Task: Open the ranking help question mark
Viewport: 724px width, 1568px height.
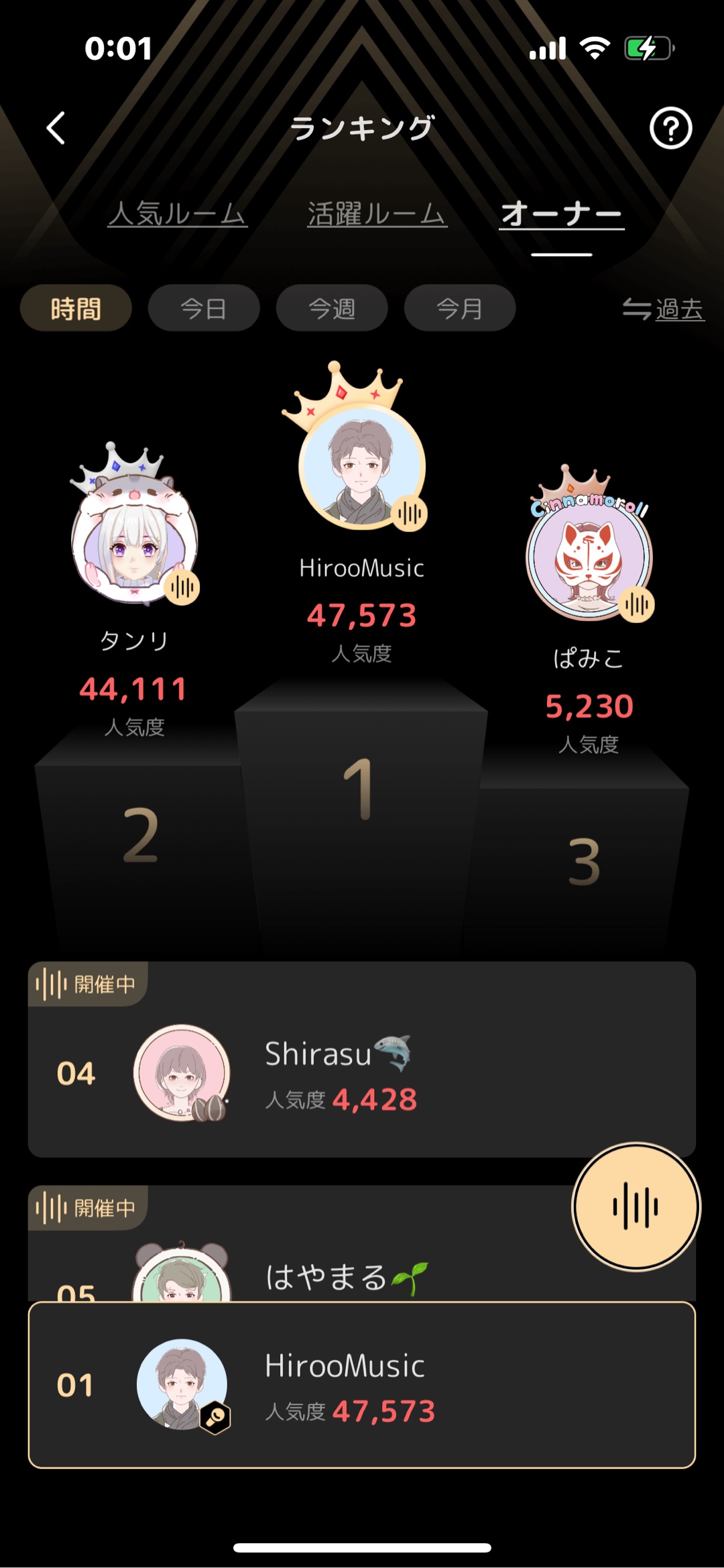Action: click(670, 128)
